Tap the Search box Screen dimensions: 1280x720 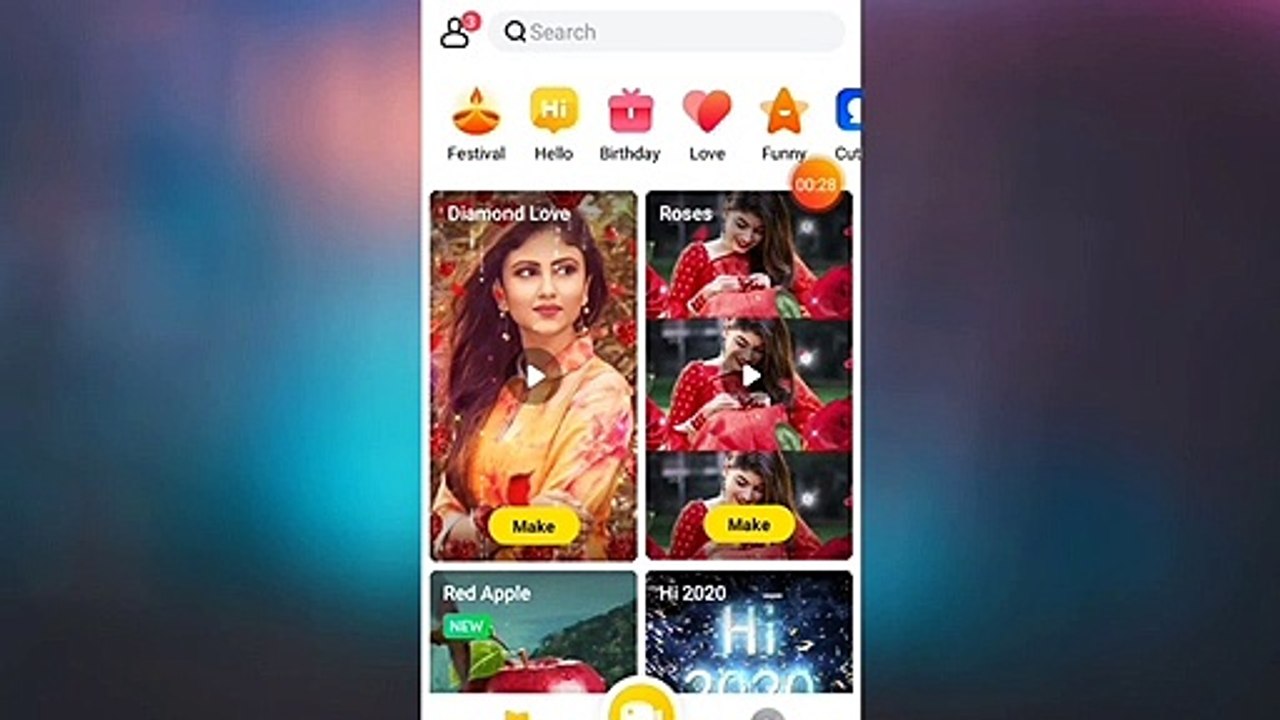point(667,32)
